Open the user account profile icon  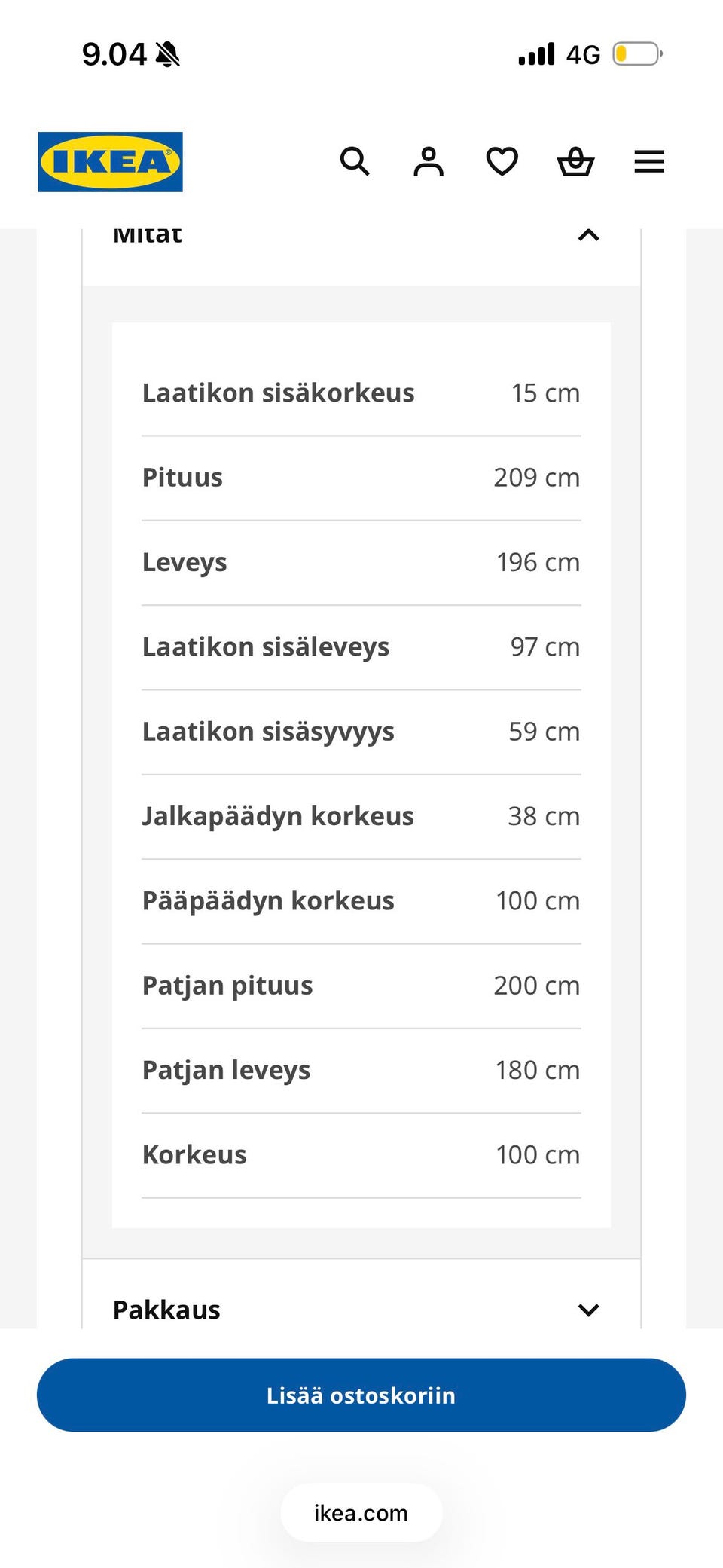(x=429, y=161)
